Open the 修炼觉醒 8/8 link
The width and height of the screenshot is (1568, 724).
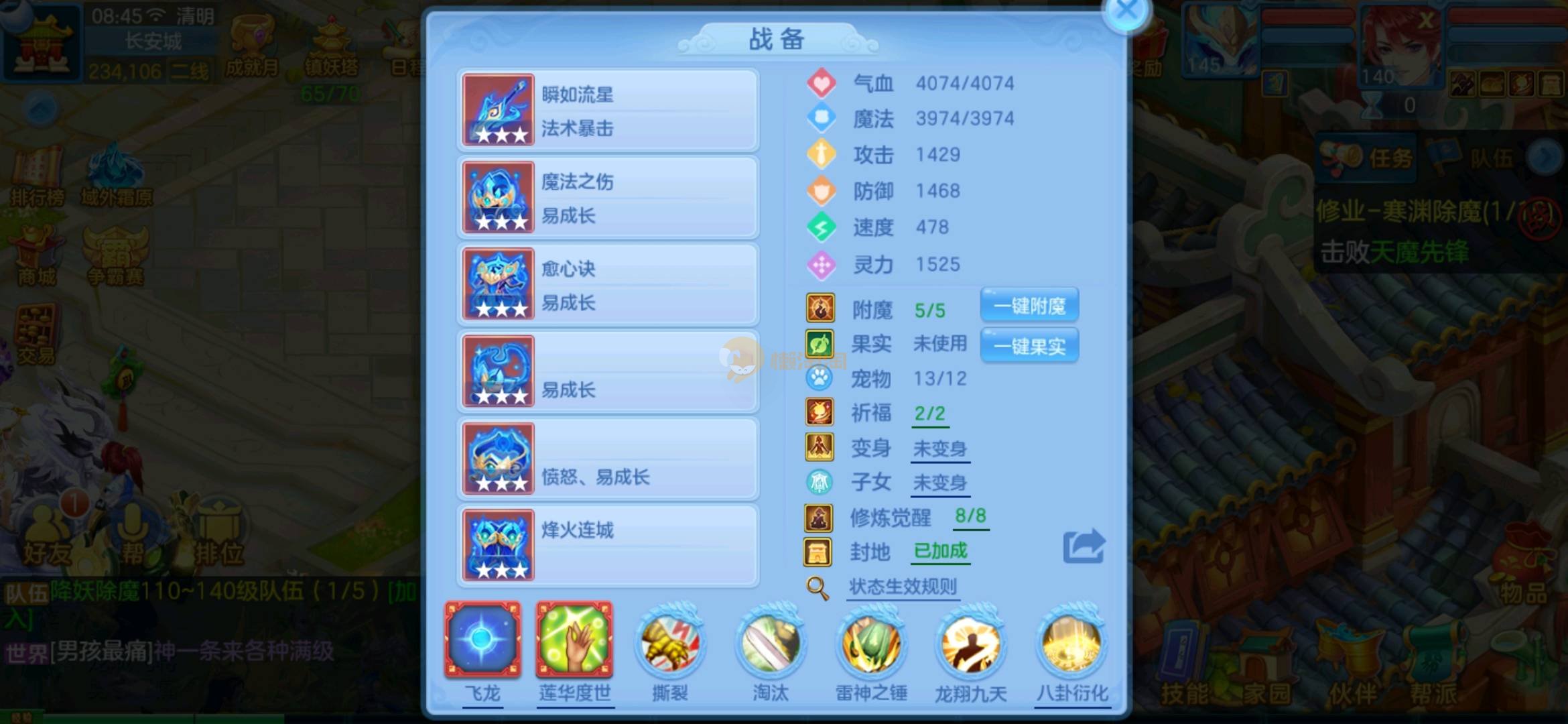[970, 516]
